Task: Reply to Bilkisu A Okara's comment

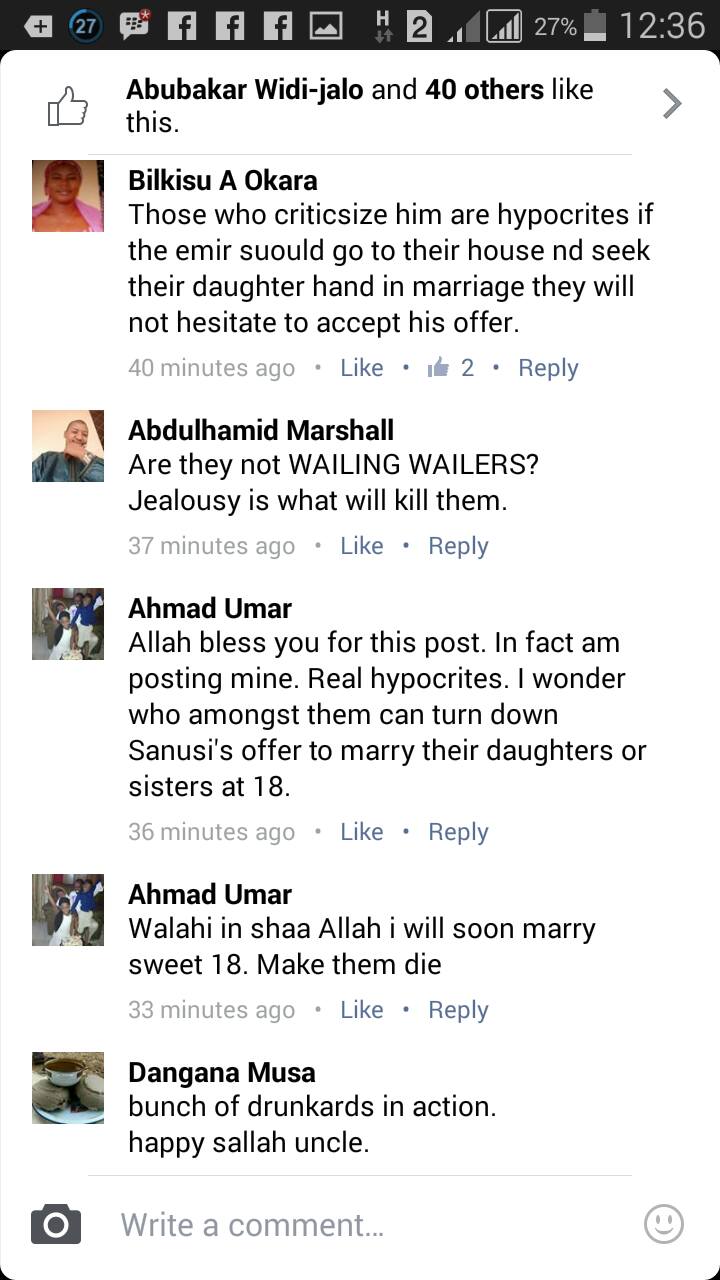Action: point(548,368)
